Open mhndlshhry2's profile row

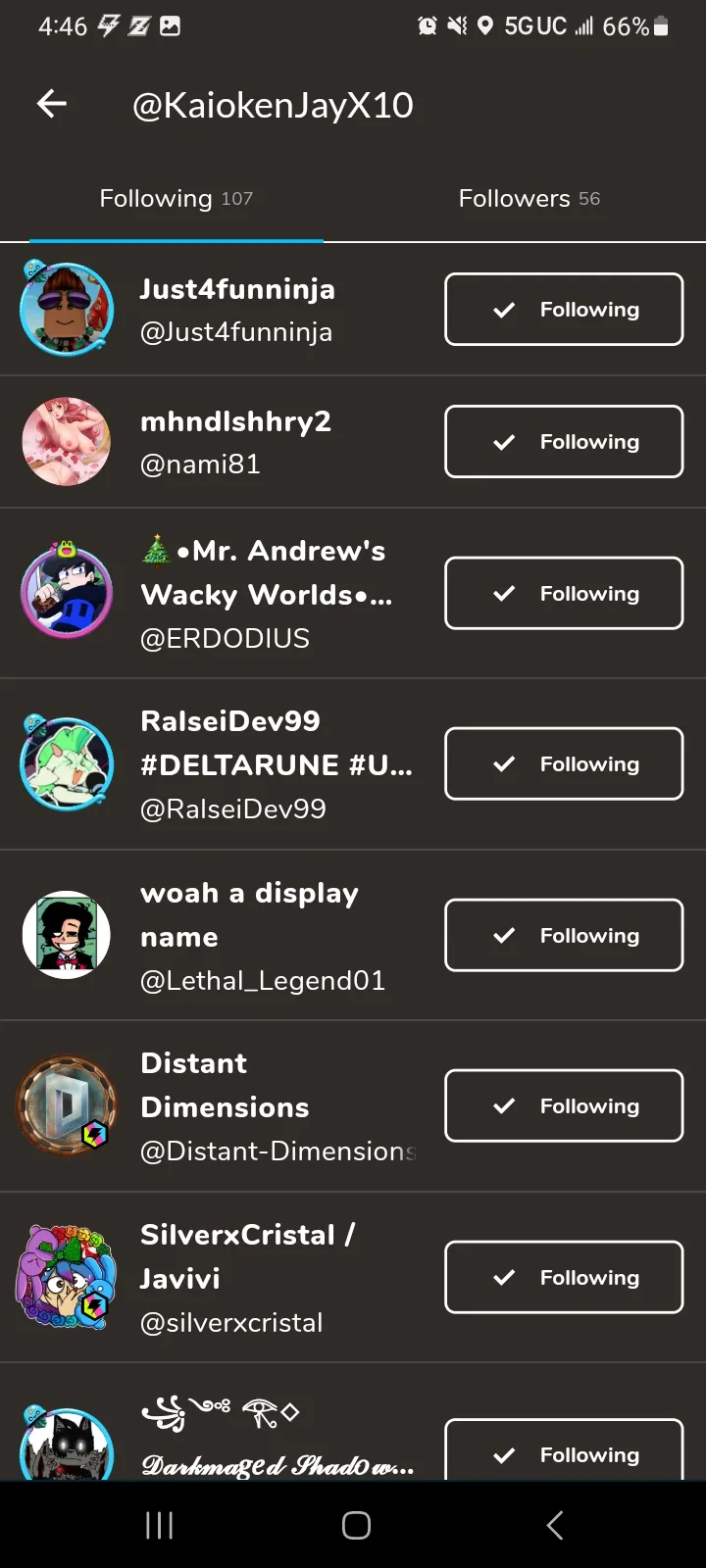pos(235,442)
